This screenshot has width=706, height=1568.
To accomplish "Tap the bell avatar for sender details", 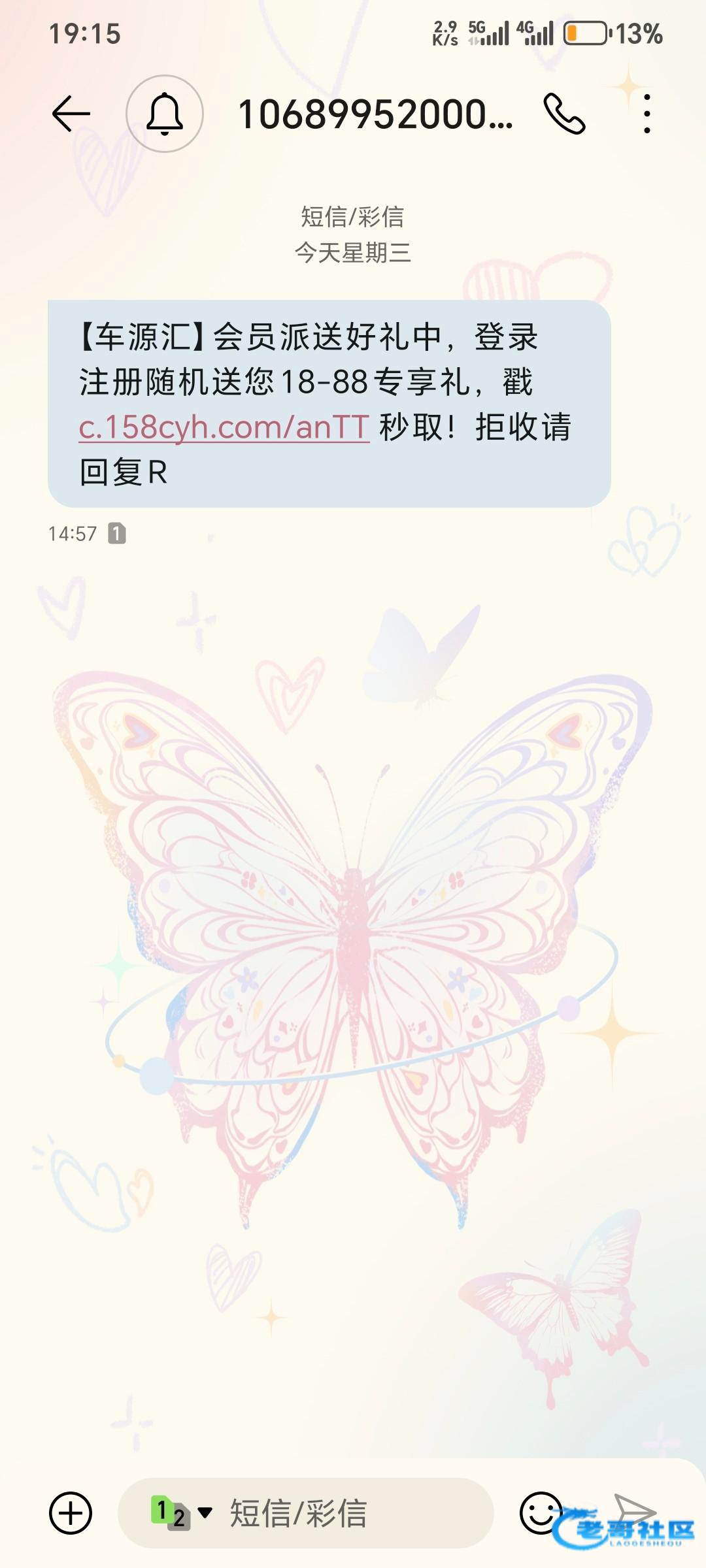I will [x=165, y=114].
